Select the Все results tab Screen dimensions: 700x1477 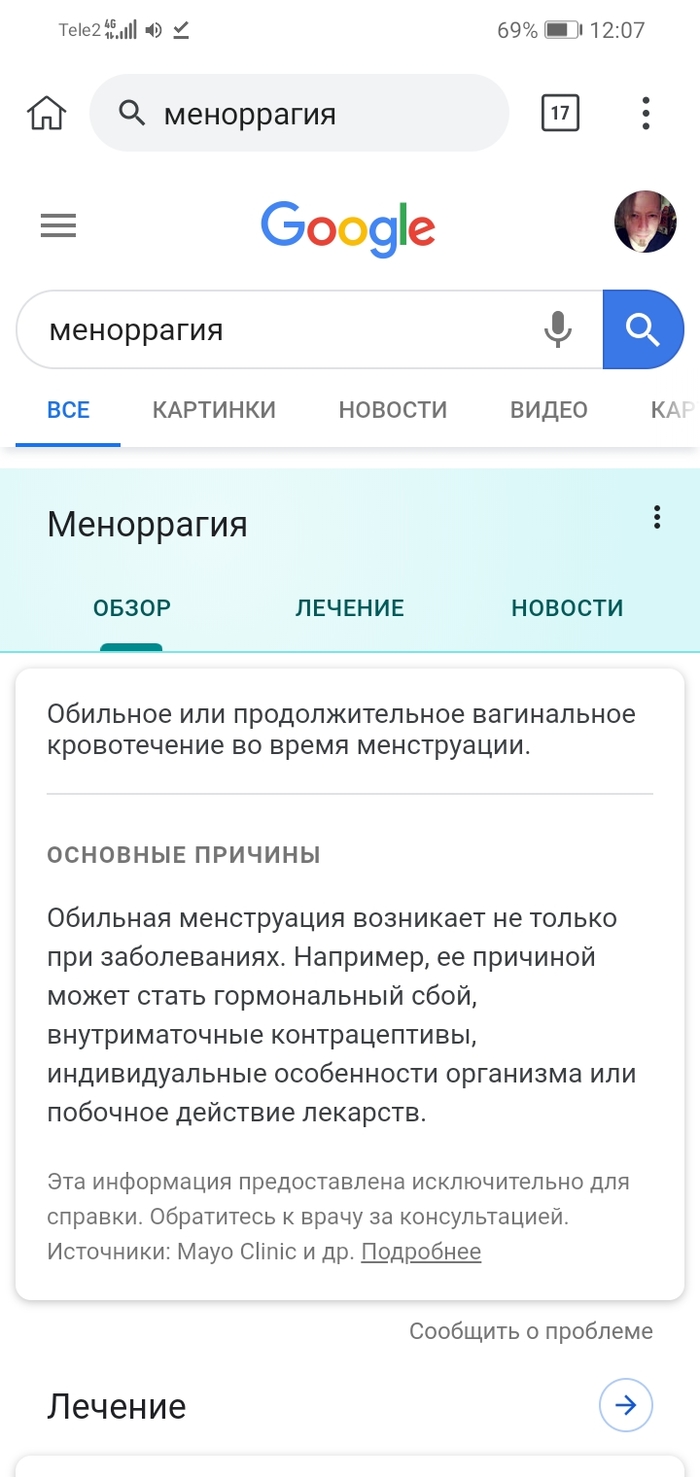[x=68, y=410]
